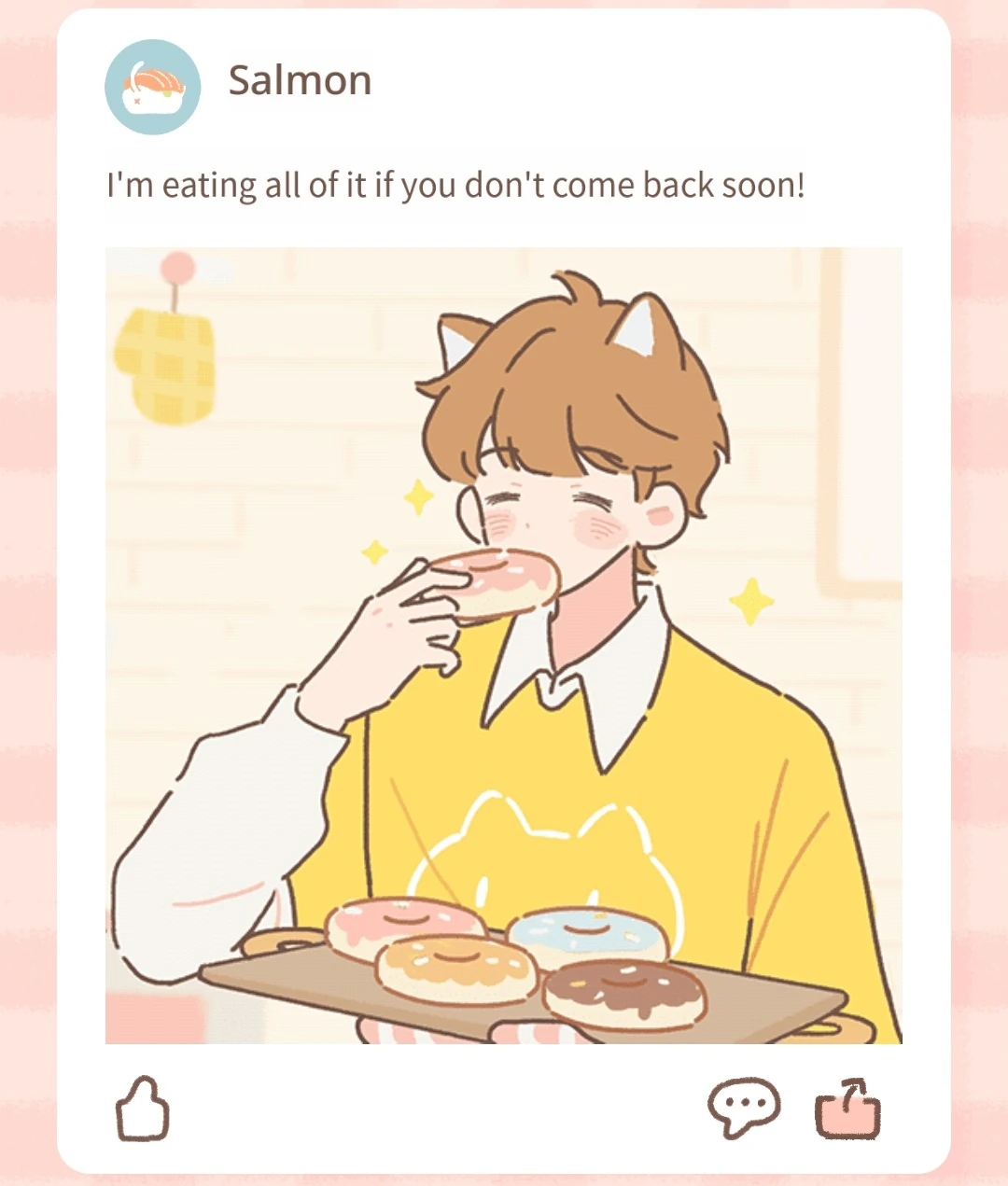This screenshot has height=1186, width=1008.
Task: Like Salmon's donut post
Action: click(x=143, y=1109)
